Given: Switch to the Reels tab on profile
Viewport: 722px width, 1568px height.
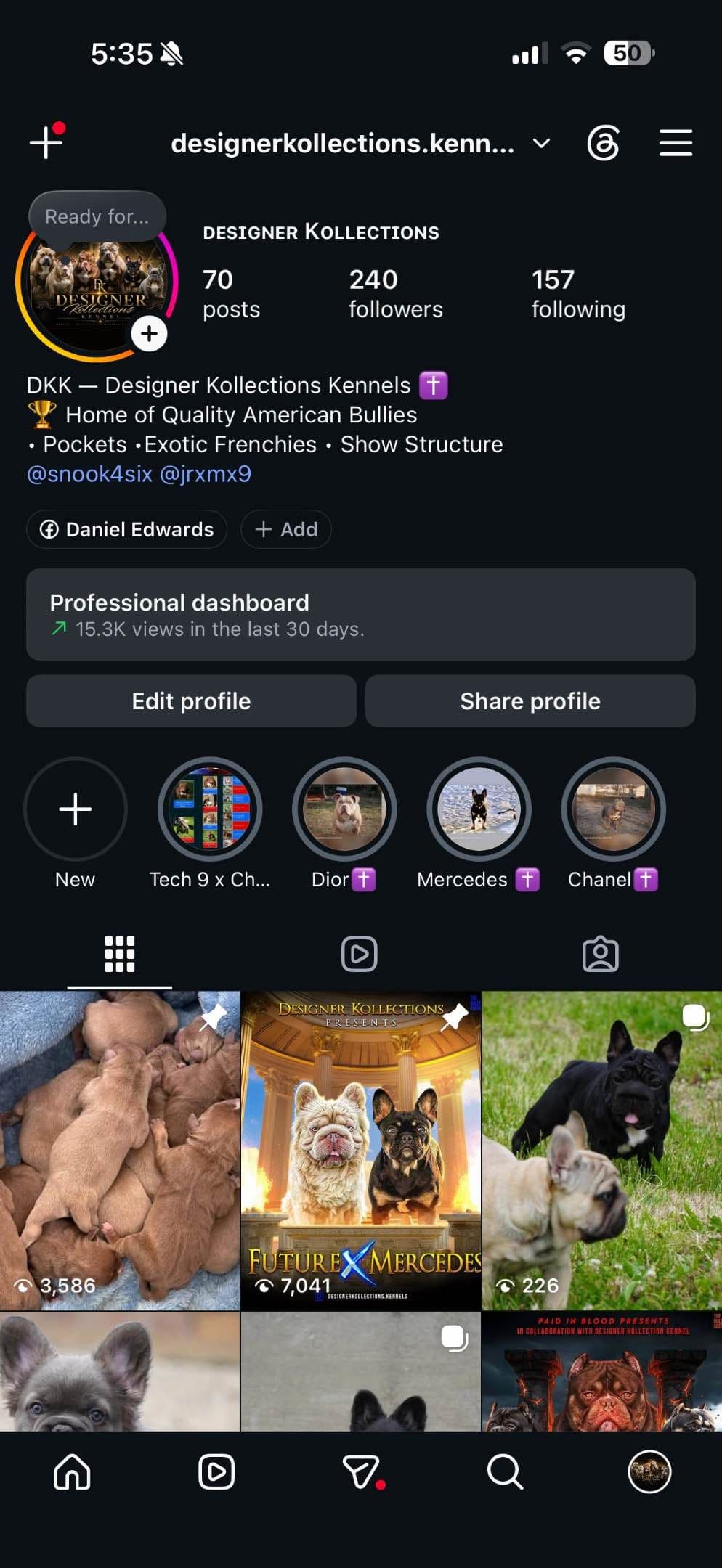Looking at the screenshot, I should pos(360,954).
